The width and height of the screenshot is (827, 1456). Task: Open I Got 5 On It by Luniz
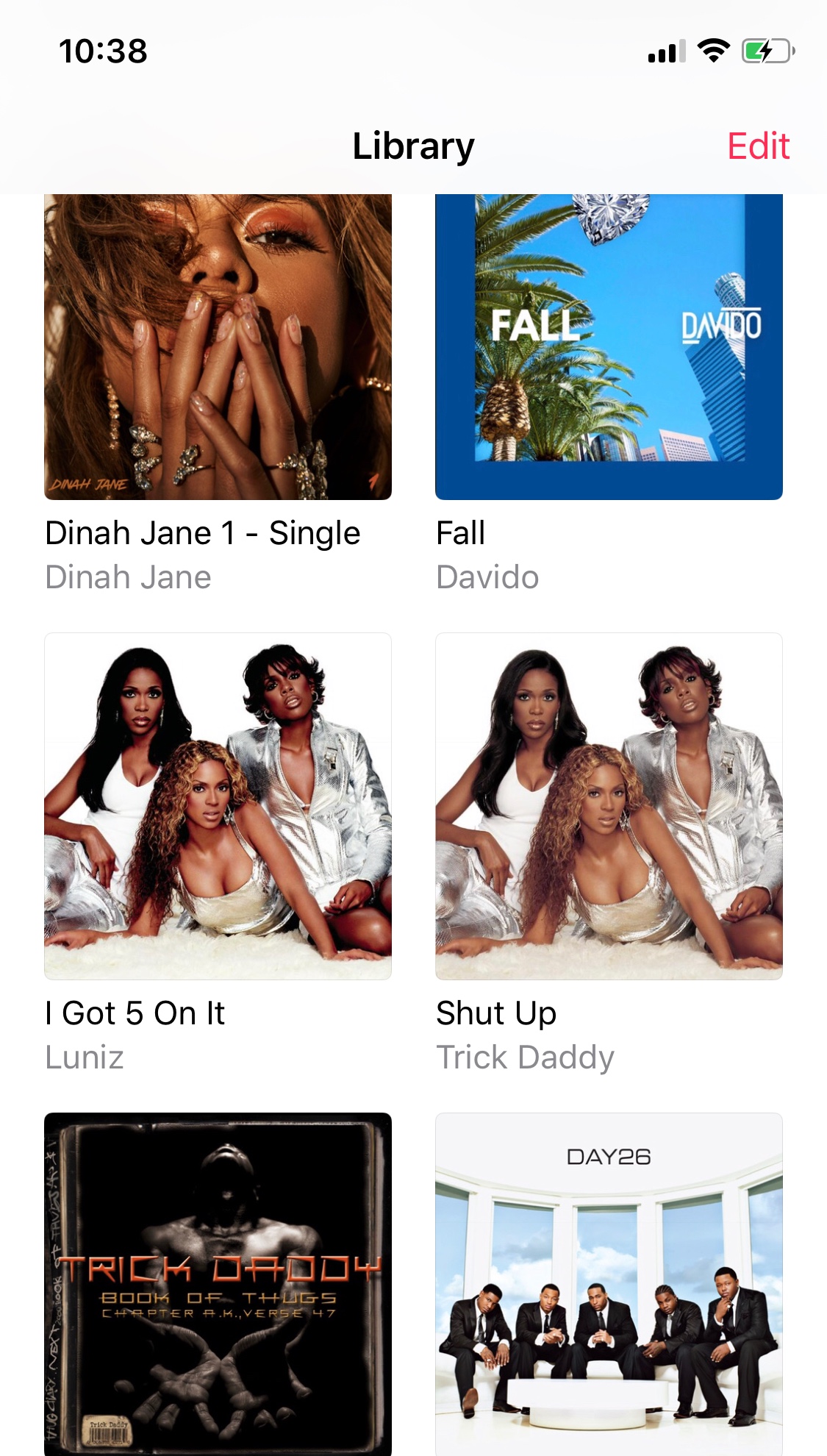click(x=218, y=806)
